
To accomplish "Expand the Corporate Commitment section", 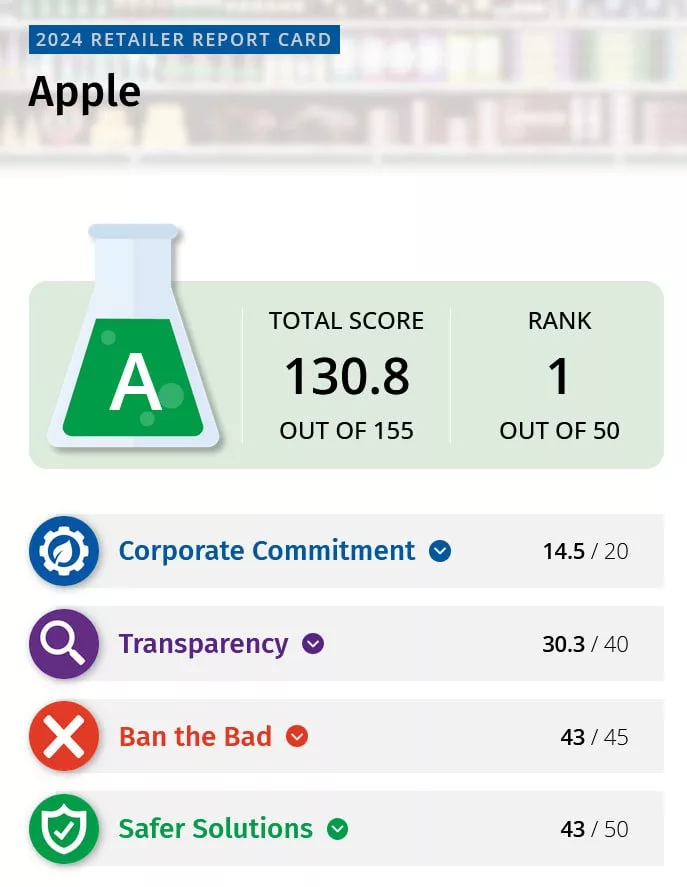I will pyautogui.click(x=439, y=551).
